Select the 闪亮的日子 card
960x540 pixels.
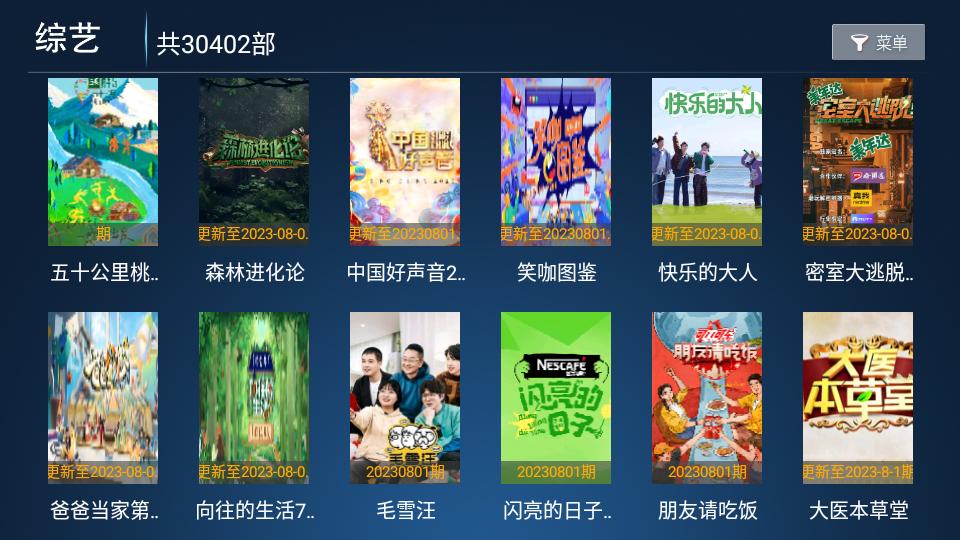(556, 398)
